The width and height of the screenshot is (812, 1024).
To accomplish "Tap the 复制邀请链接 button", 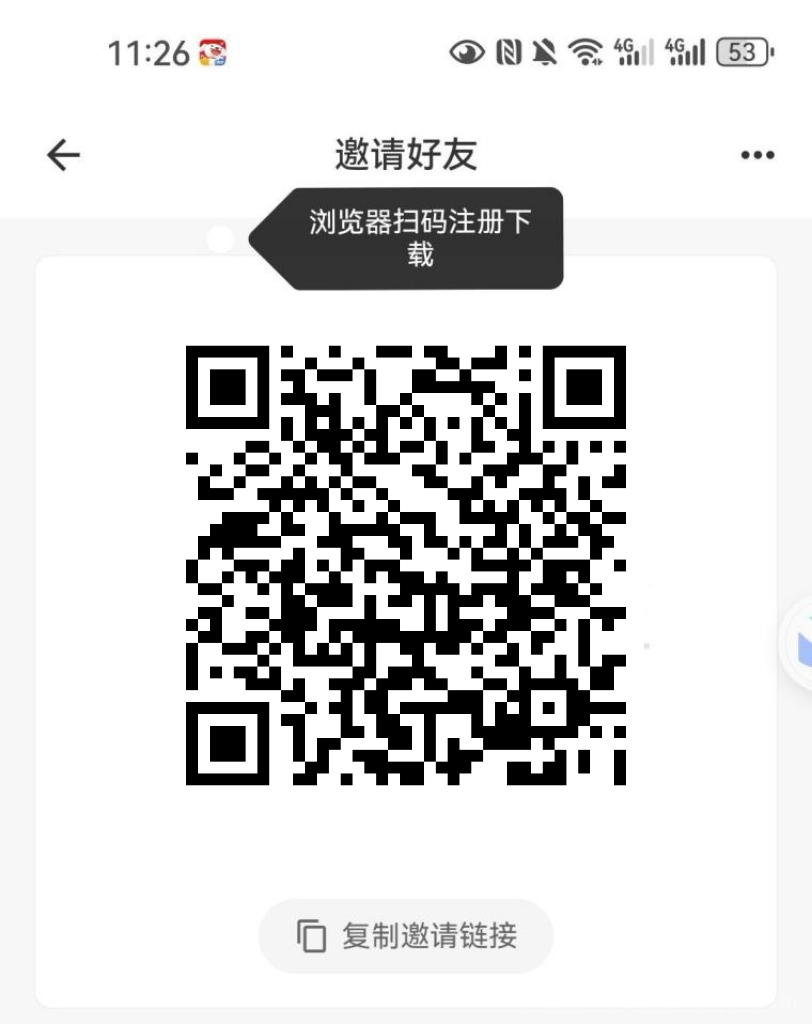I will [x=406, y=936].
